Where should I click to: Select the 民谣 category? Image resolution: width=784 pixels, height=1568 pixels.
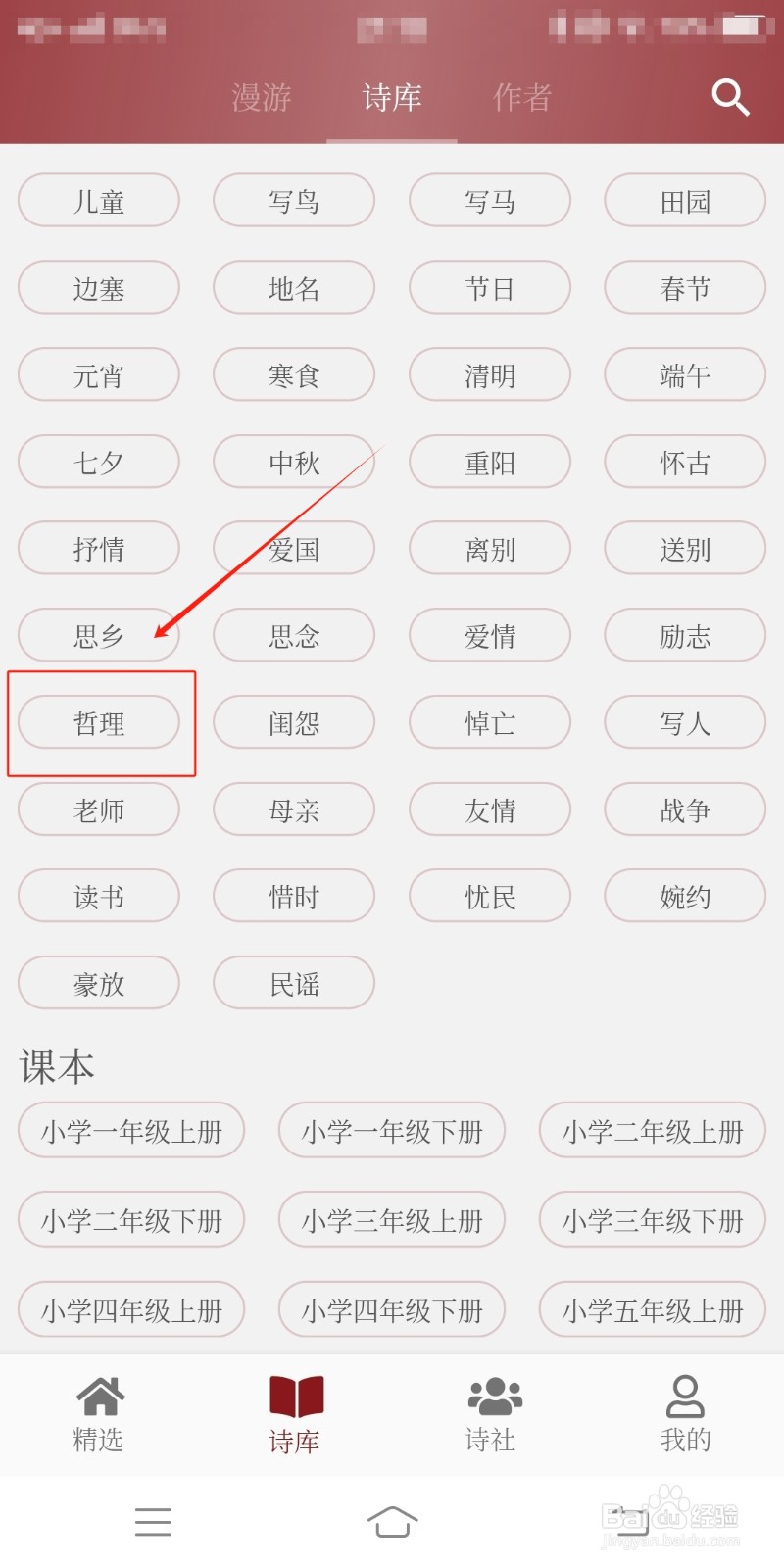click(294, 983)
